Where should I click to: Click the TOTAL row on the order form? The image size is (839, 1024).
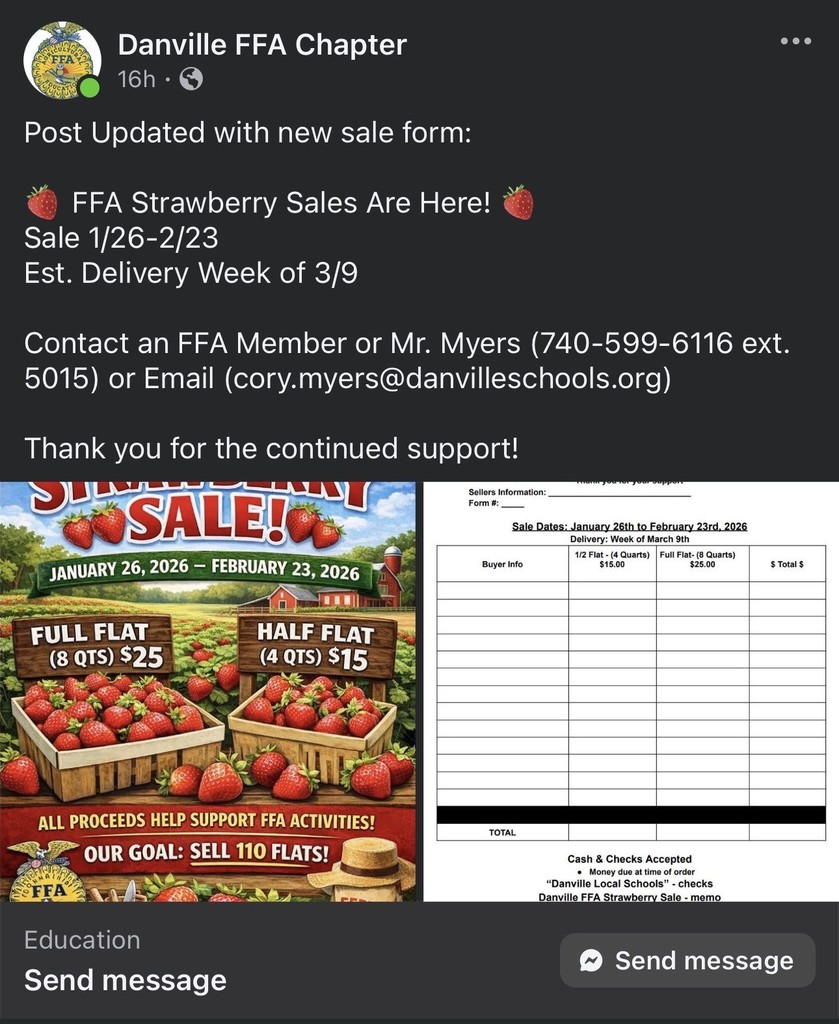500,831
